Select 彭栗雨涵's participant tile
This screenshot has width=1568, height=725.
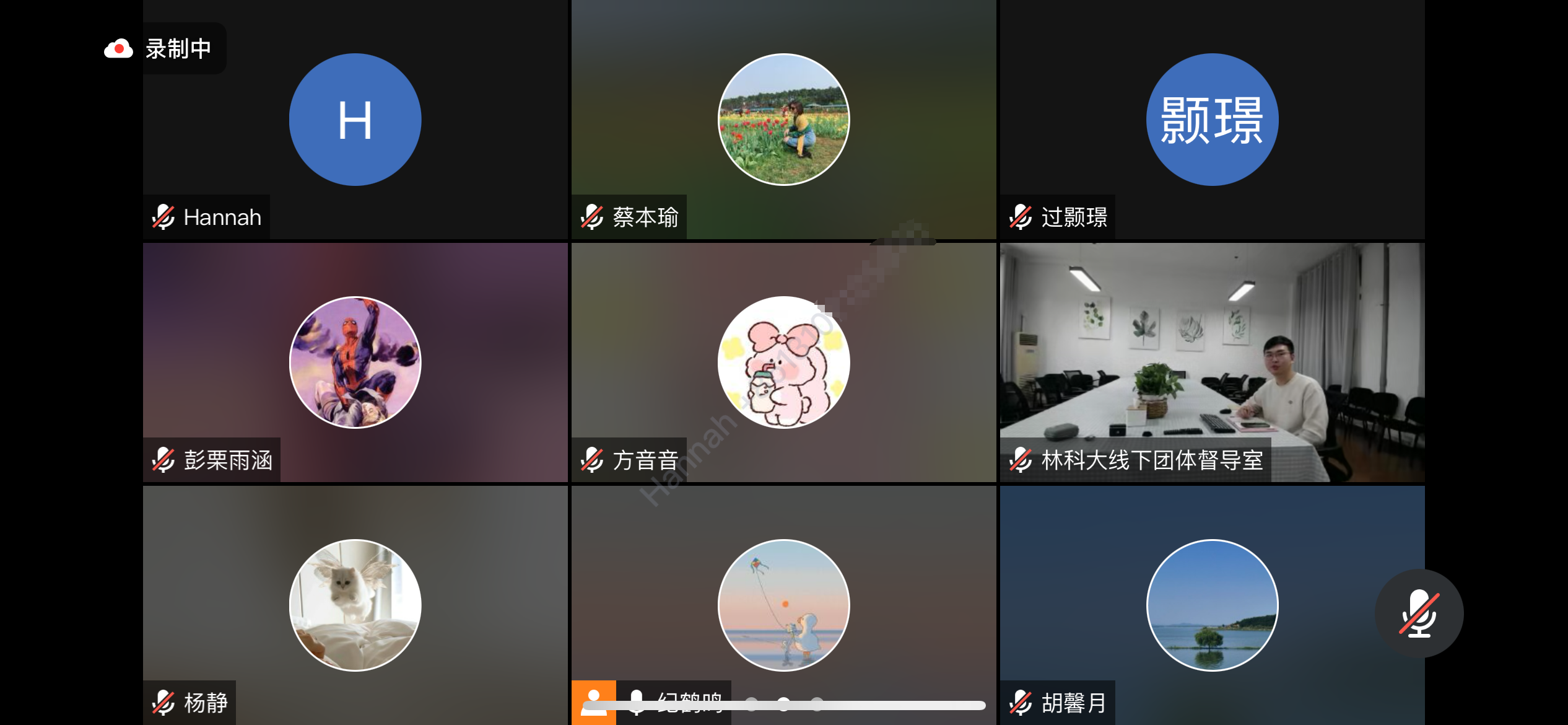click(355, 362)
